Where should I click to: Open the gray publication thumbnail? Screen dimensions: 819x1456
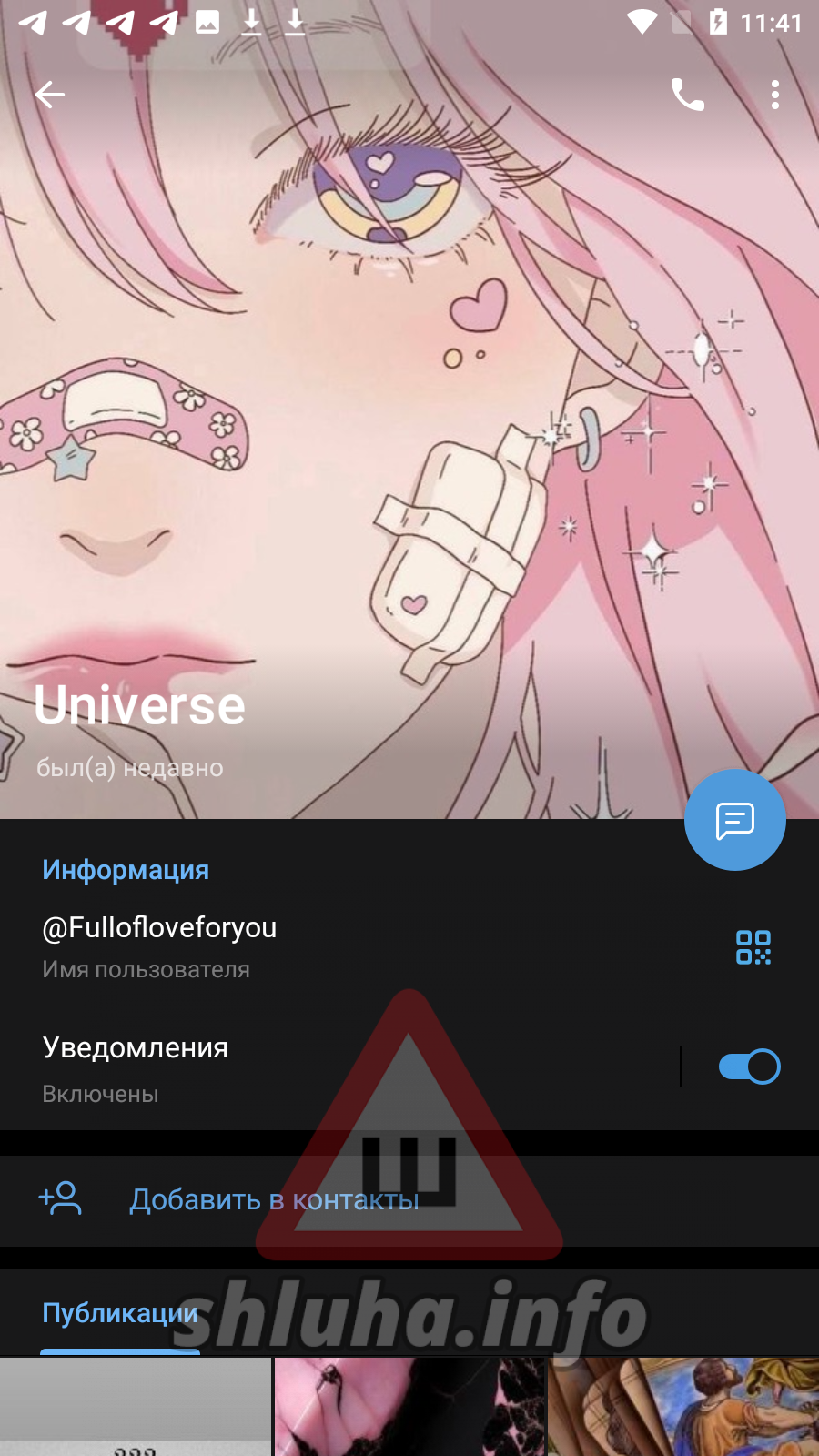136,1407
